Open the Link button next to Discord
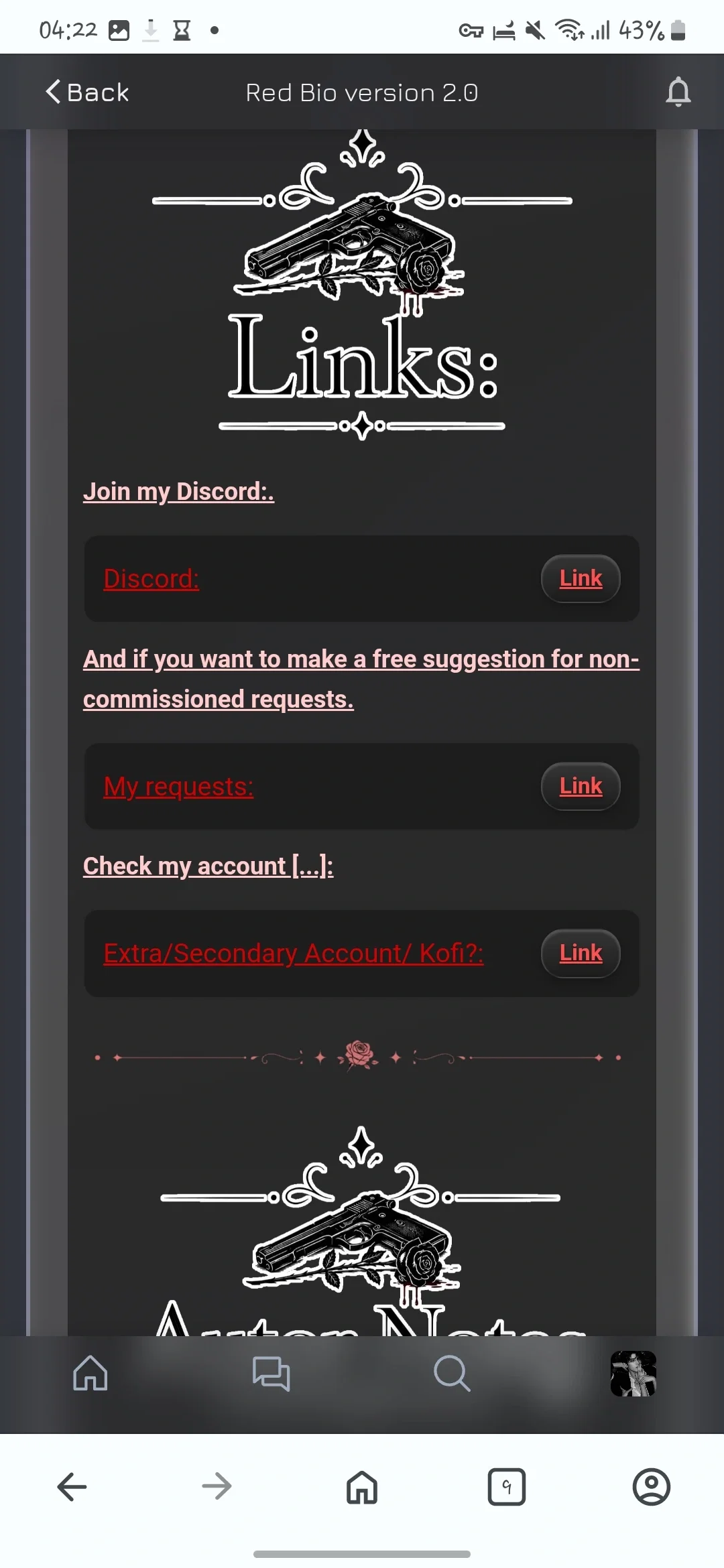 (x=581, y=578)
